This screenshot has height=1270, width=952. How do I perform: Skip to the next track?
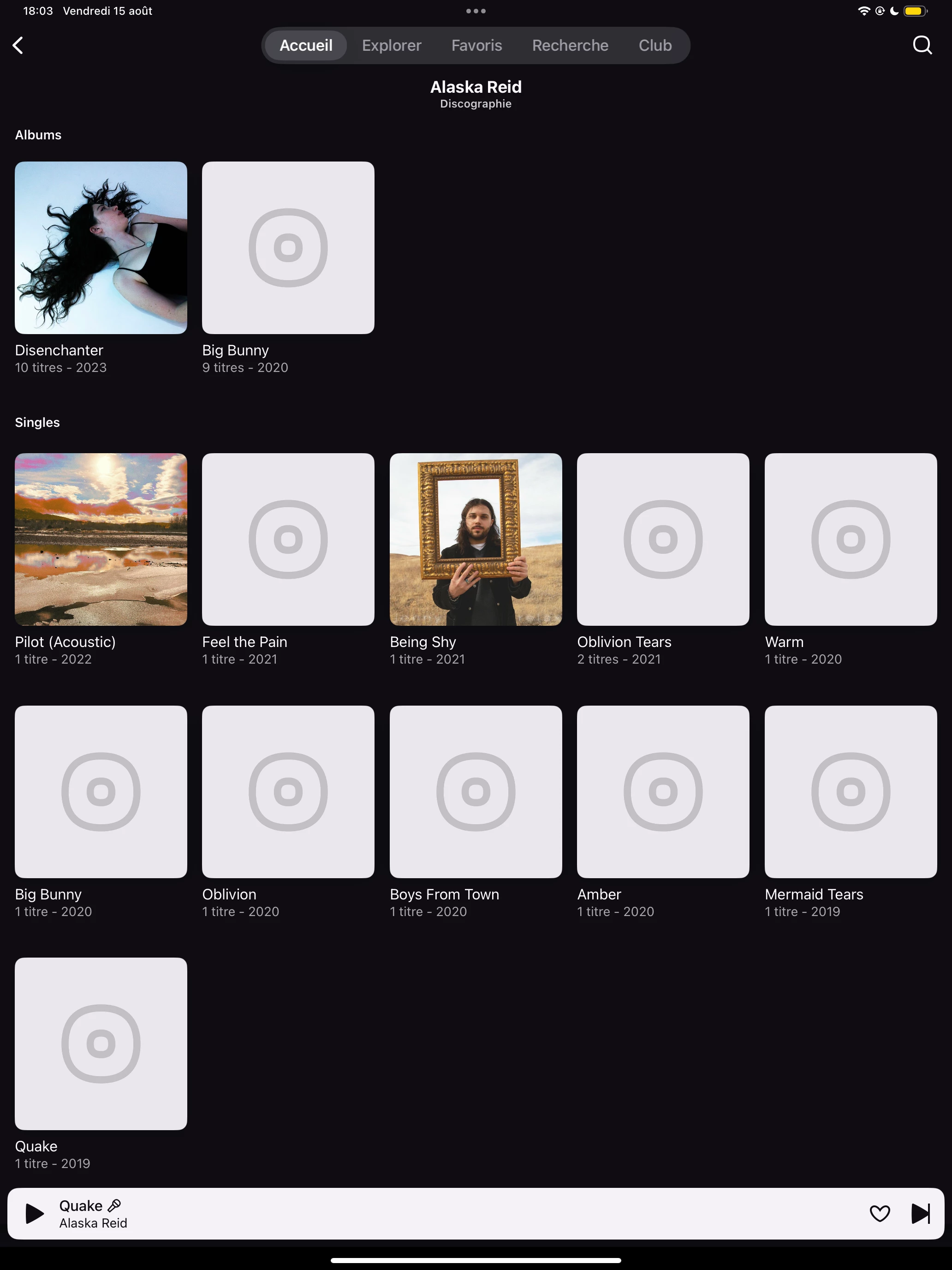tap(921, 1213)
